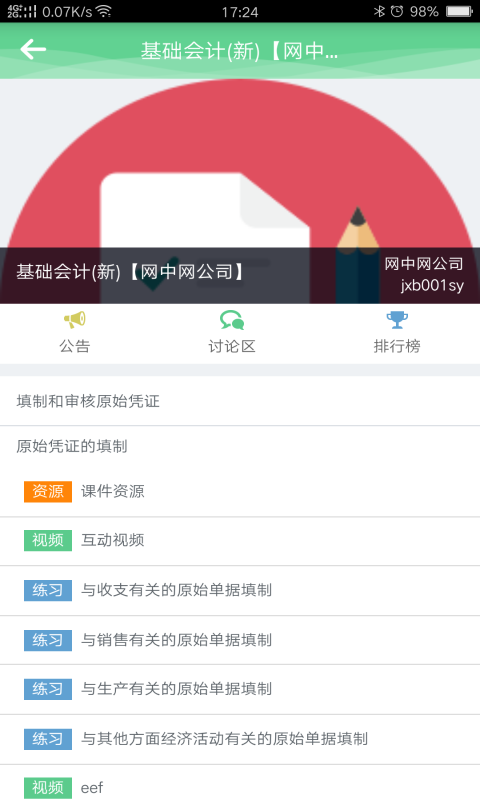Open exercise 与其他方面经济活动有关的原始单据填制

click(x=240, y=739)
